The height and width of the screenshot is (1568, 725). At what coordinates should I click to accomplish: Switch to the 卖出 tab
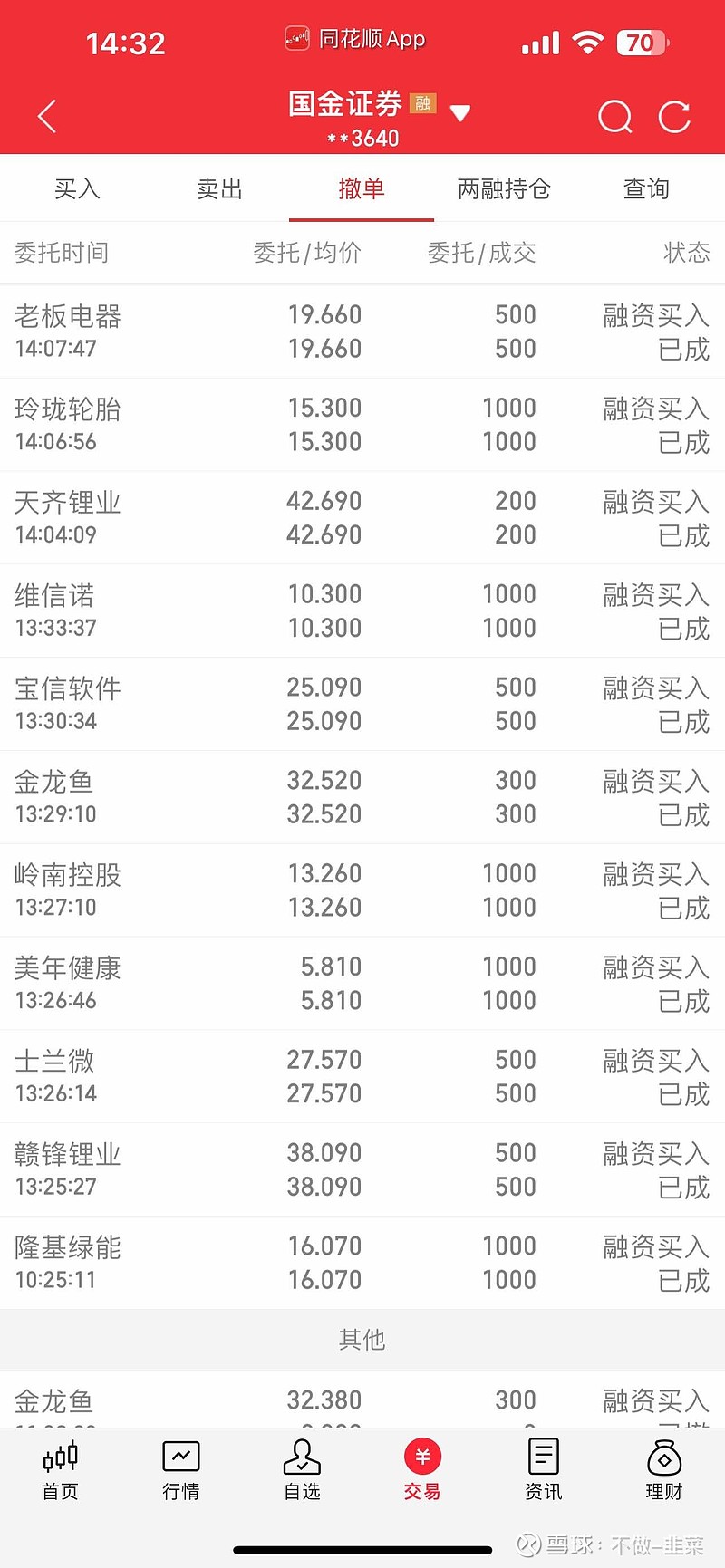(220, 188)
